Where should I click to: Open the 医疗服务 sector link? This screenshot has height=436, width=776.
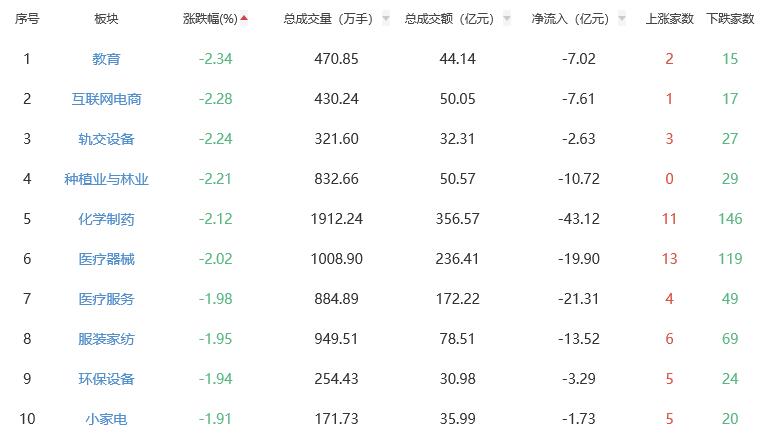click(106, 299)
